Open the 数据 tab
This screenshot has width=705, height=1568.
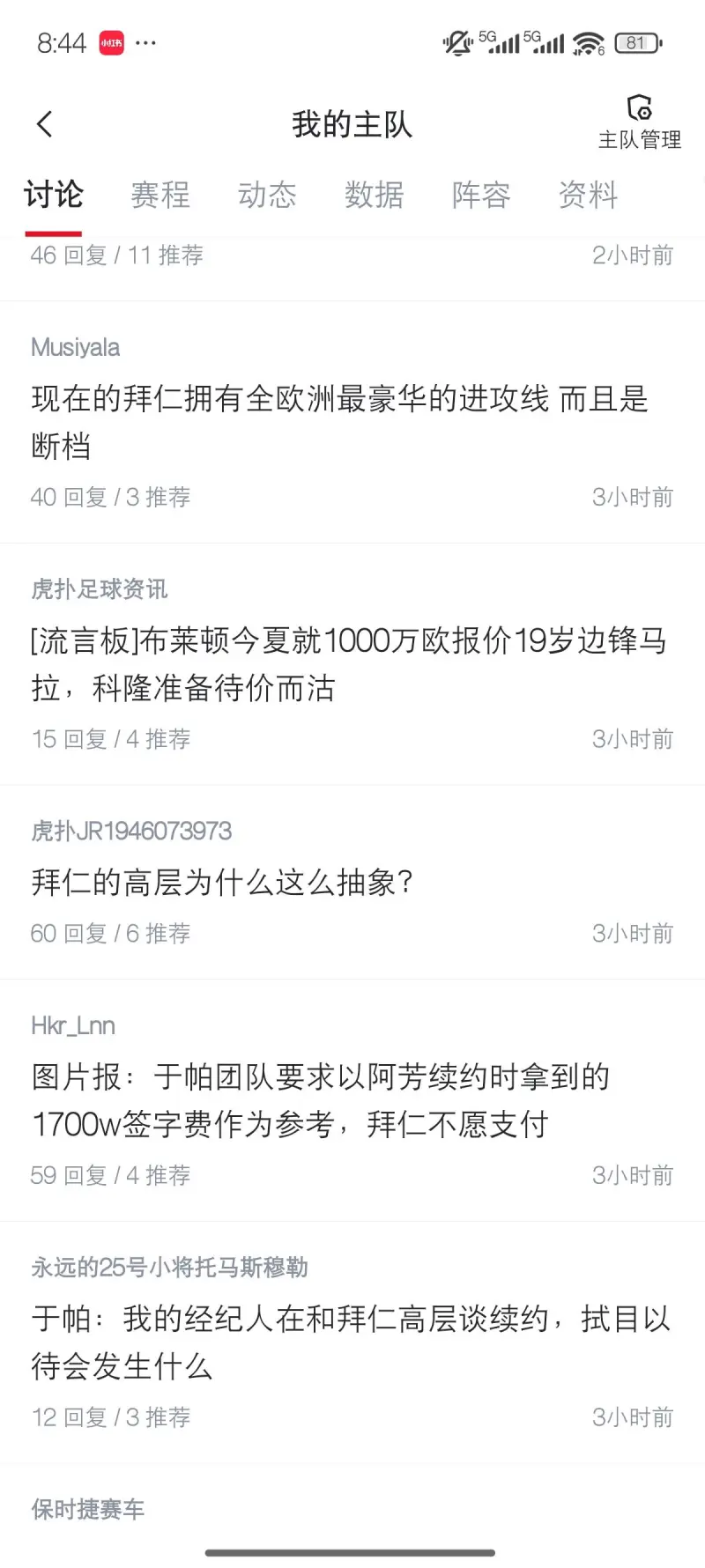click(375, 195)
